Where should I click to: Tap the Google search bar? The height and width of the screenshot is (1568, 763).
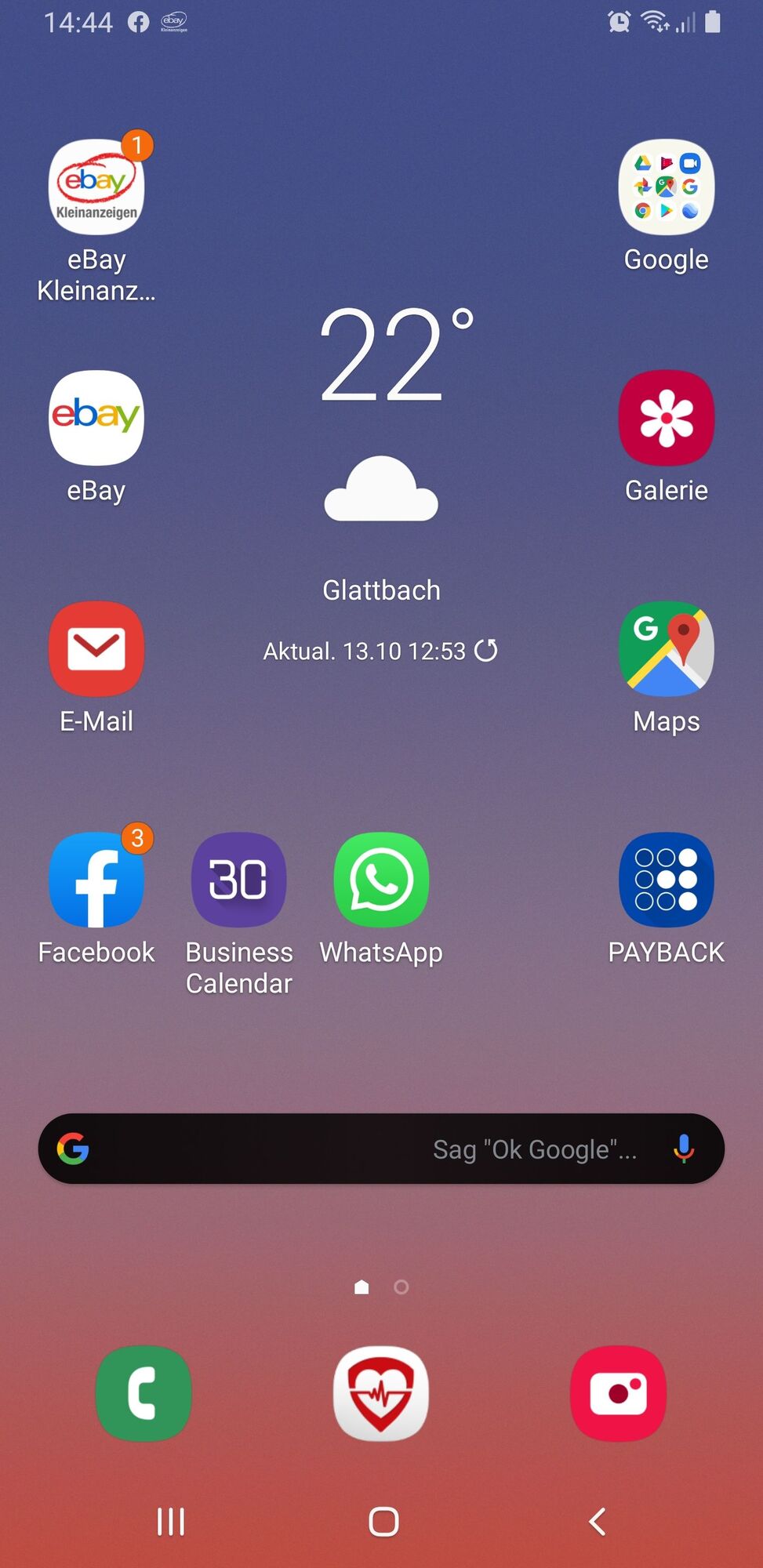point(314,1149)
